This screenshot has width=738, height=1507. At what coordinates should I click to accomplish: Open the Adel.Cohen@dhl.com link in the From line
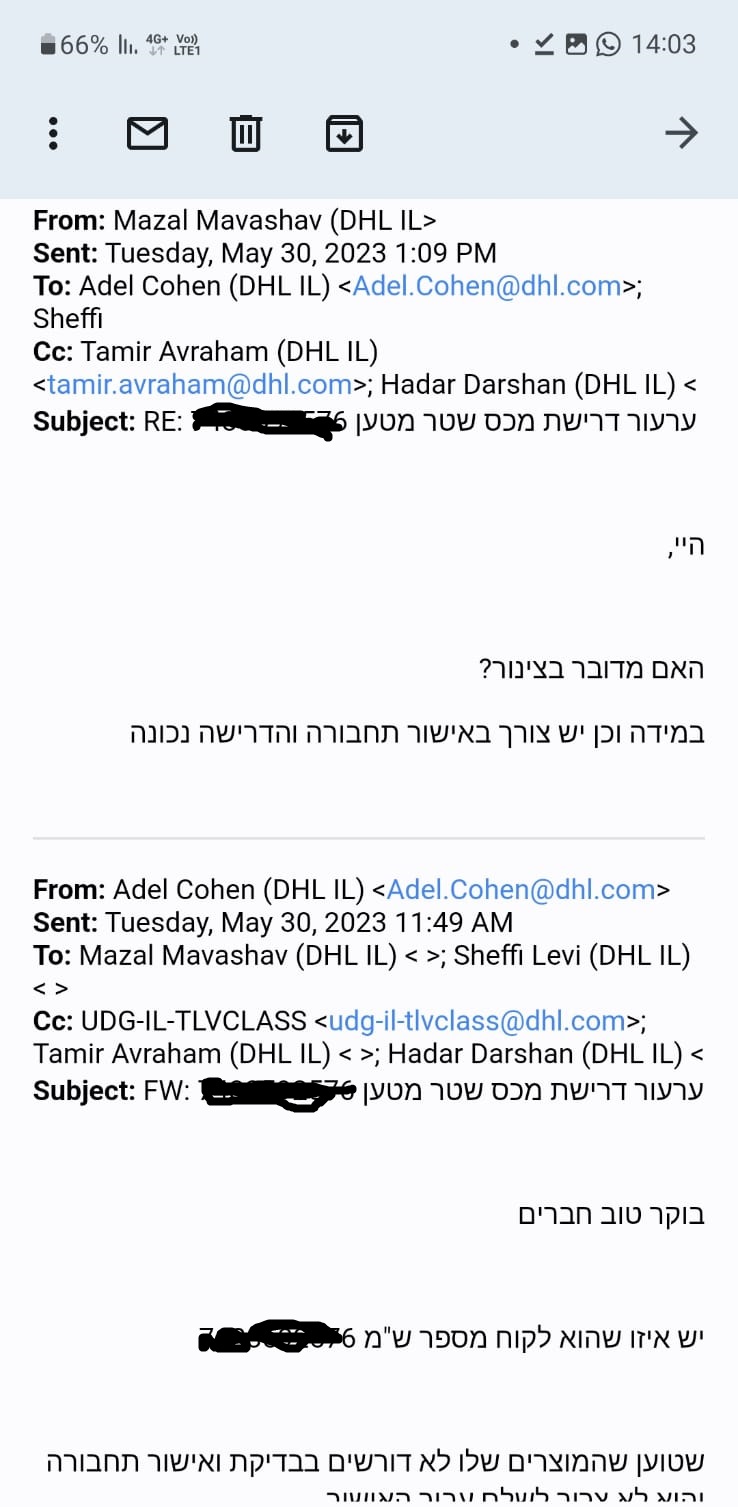[x=521, y=889]
